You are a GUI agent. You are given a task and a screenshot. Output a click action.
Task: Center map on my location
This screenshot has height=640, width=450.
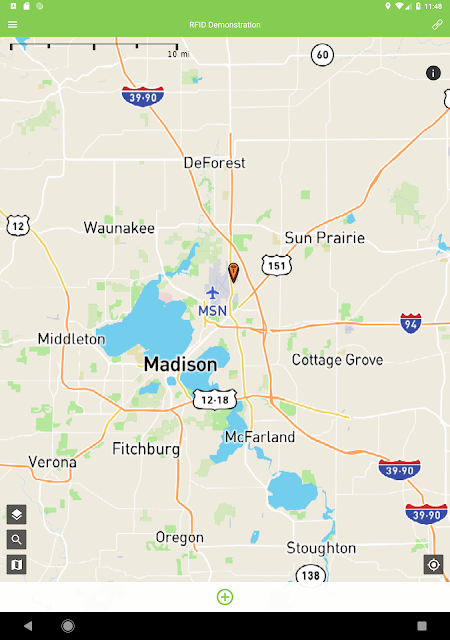pyautogui.click(x=433, y=564)
